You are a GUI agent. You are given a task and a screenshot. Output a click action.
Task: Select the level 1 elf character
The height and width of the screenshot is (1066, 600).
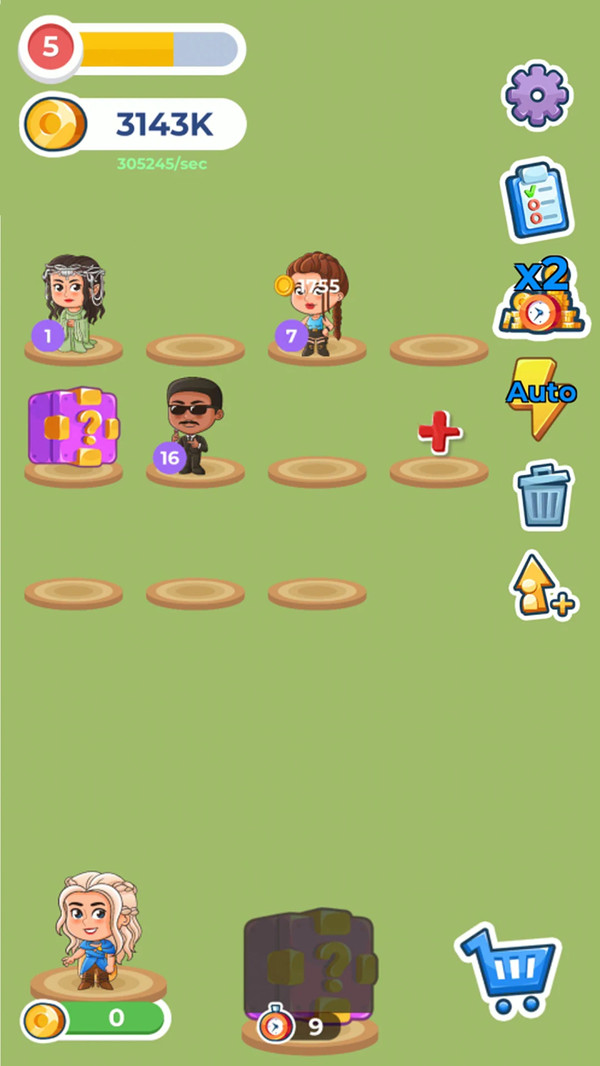[x=73, y=302]
